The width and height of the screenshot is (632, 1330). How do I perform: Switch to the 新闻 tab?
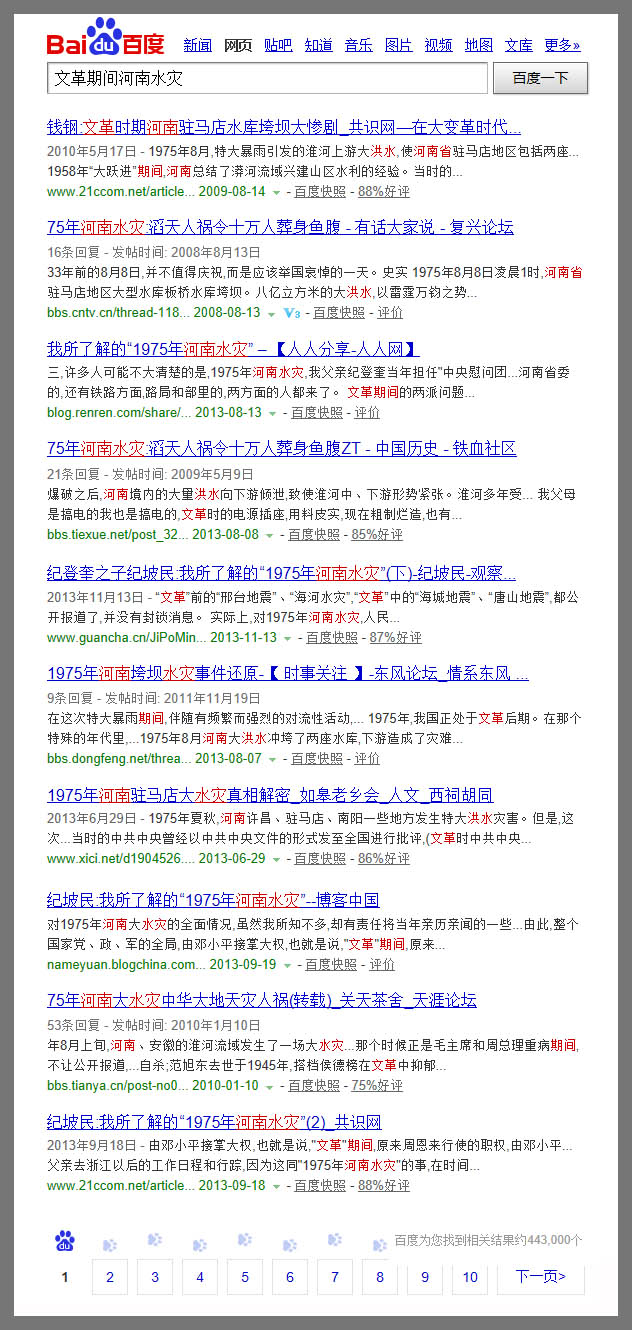coord(198,45)
